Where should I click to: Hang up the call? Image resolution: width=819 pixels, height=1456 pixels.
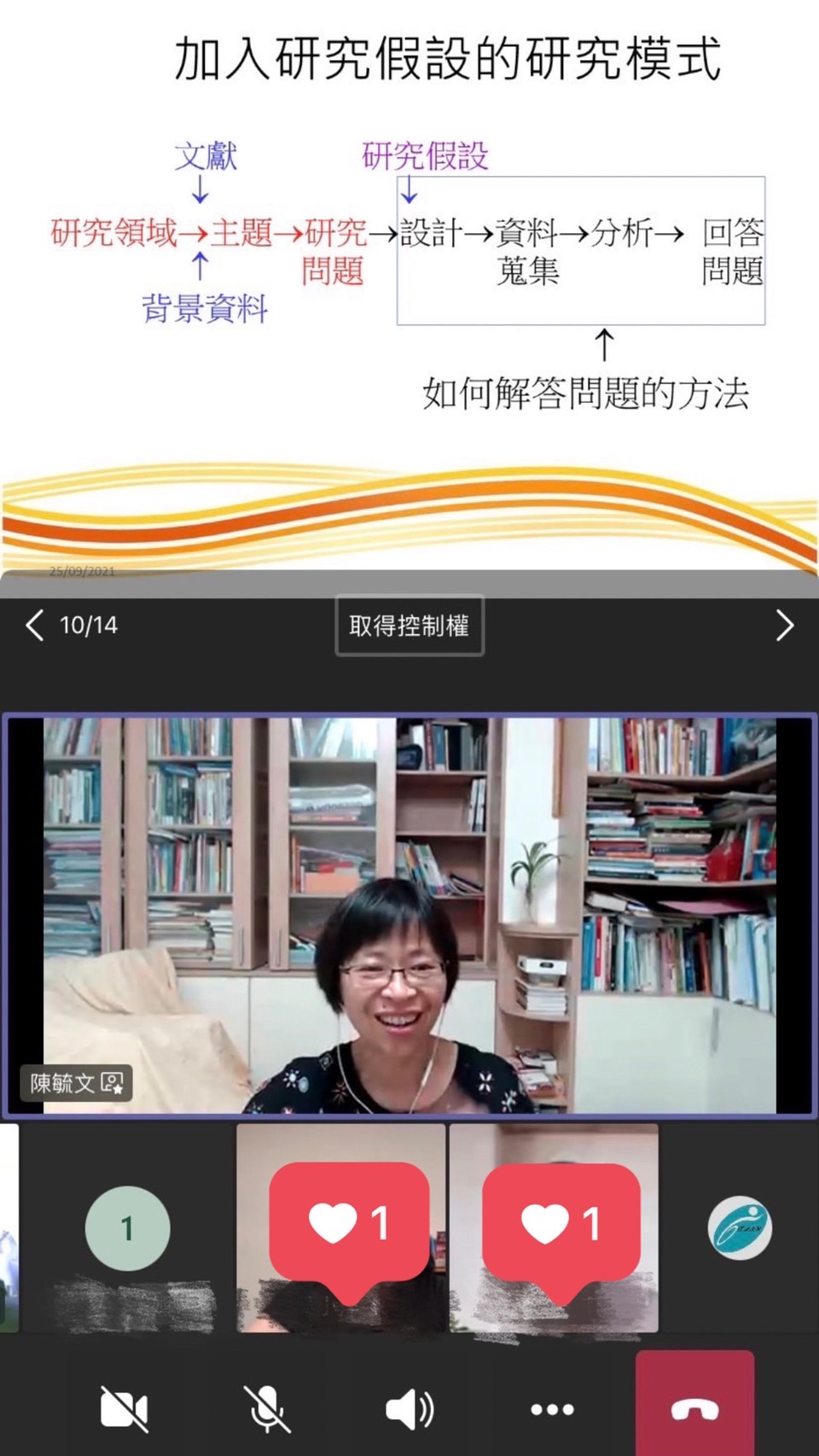tap(694, 1408)
